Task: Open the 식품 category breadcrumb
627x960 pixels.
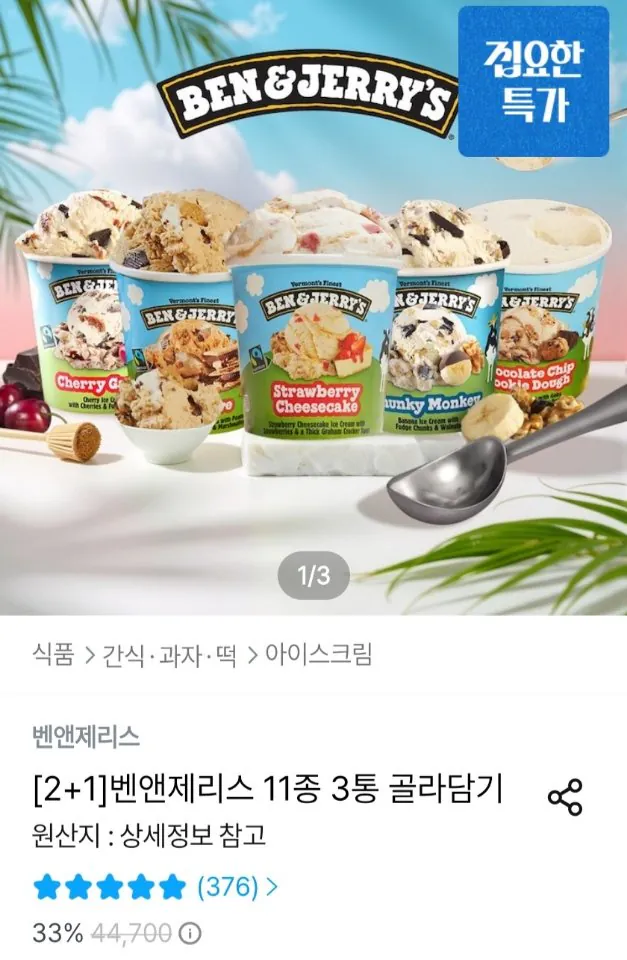Action: click(x=53, y=655)
